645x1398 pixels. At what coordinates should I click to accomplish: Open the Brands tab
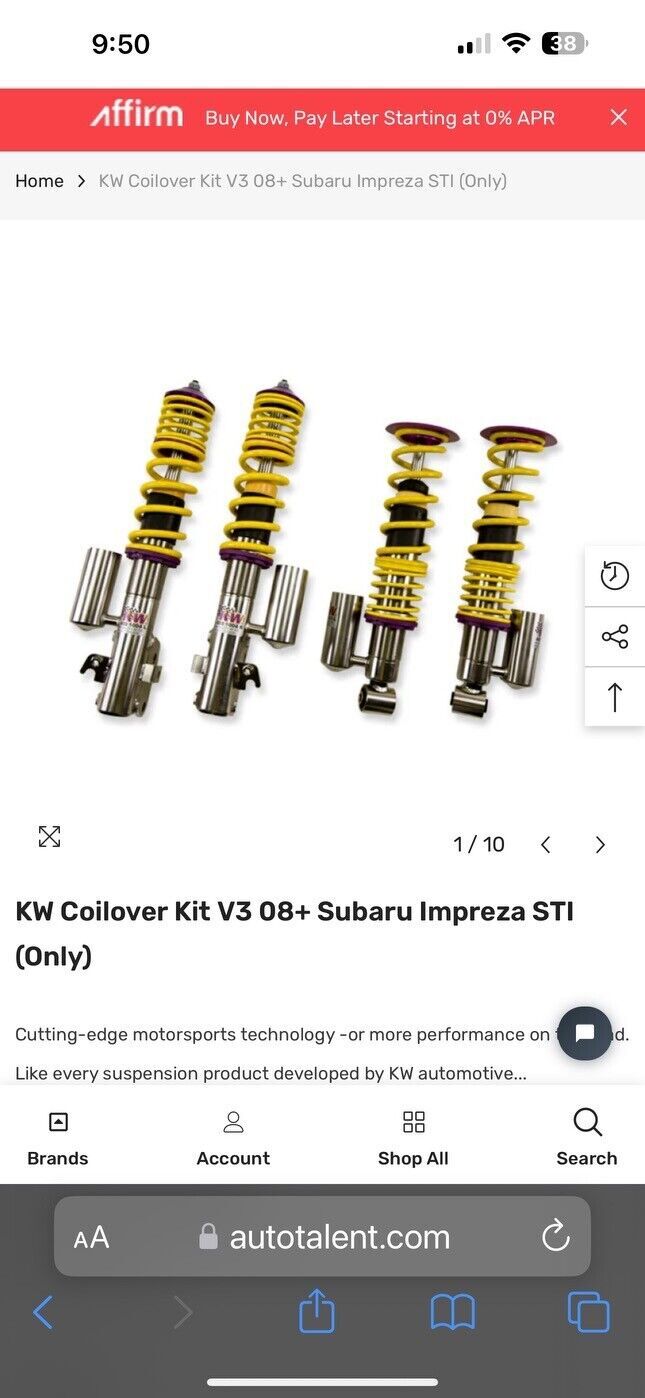click(x=58, y=1139)
